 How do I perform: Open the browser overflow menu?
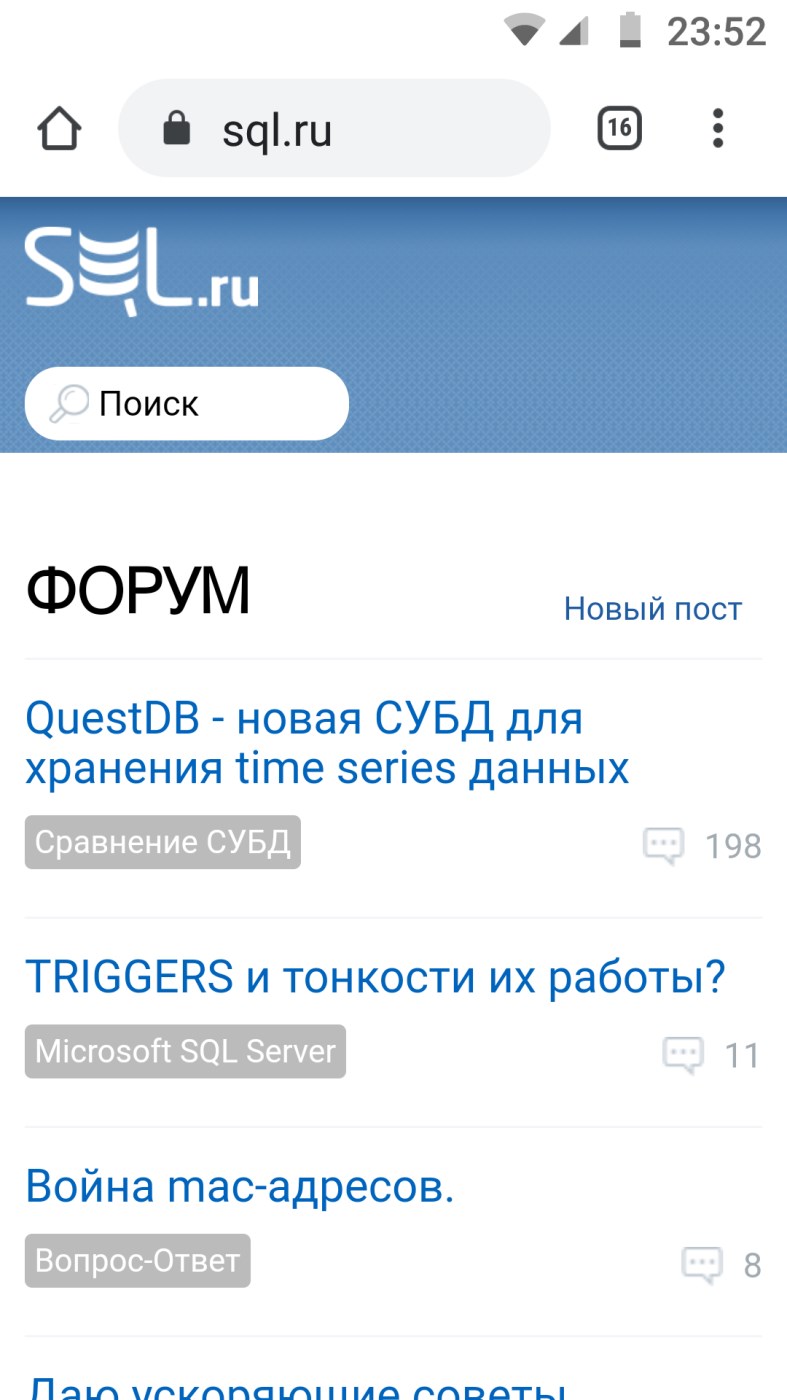click(x=717, y=129)
